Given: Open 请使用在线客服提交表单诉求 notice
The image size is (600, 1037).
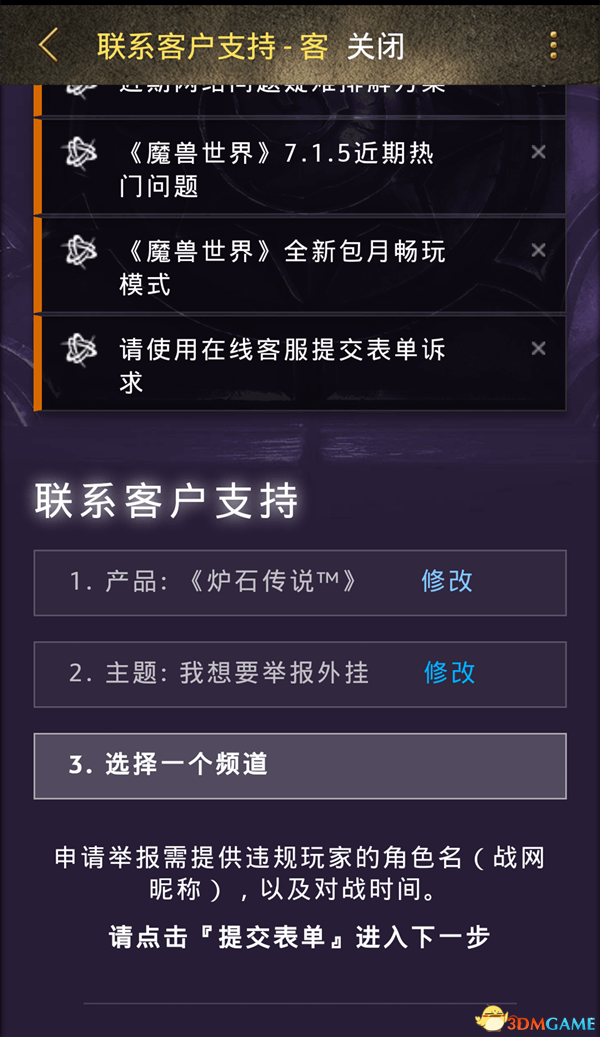Looking at the screenshot, I should (282, 365).
